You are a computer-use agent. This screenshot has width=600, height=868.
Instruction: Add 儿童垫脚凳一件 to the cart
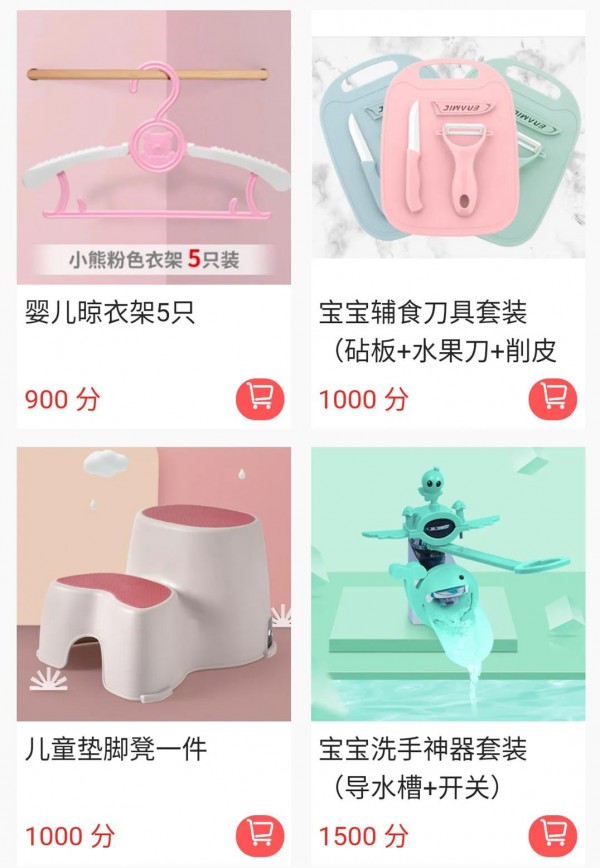[260, 835]
